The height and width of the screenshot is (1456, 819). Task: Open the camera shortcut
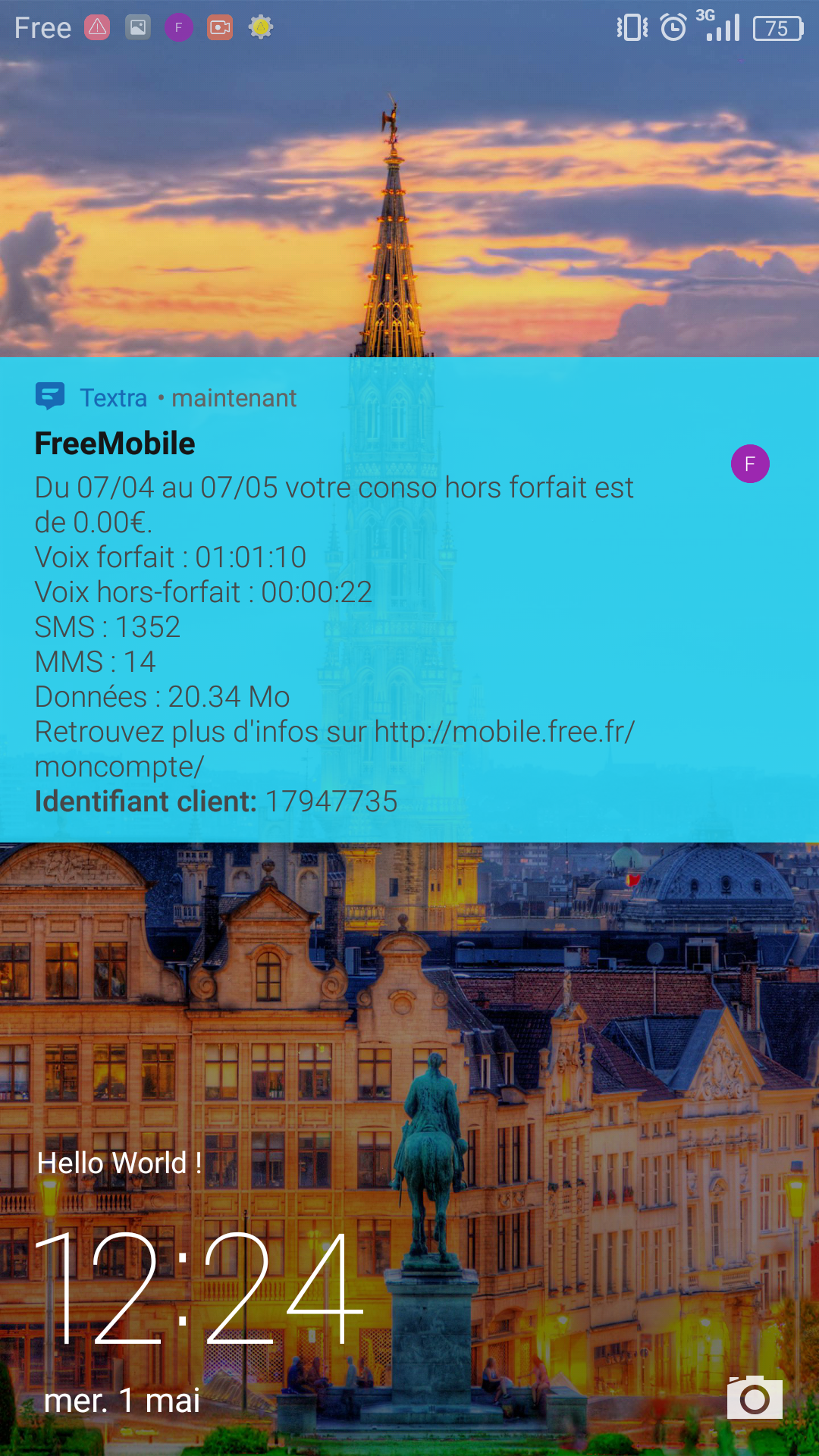754,1397
